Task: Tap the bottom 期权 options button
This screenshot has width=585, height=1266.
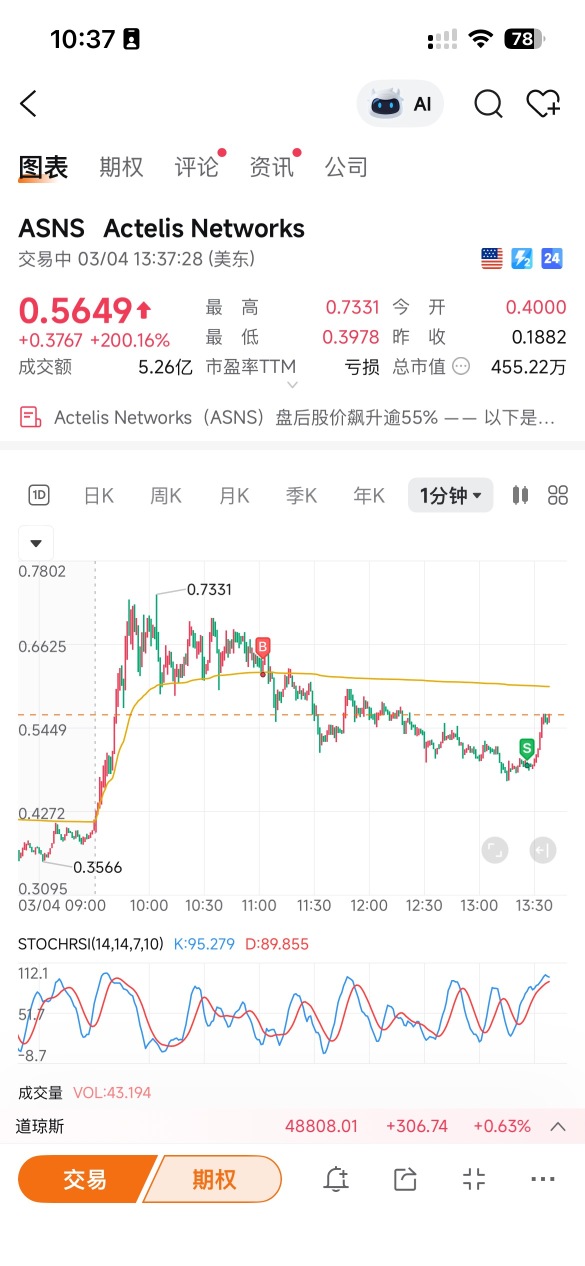Action: tap(213, 1179)
